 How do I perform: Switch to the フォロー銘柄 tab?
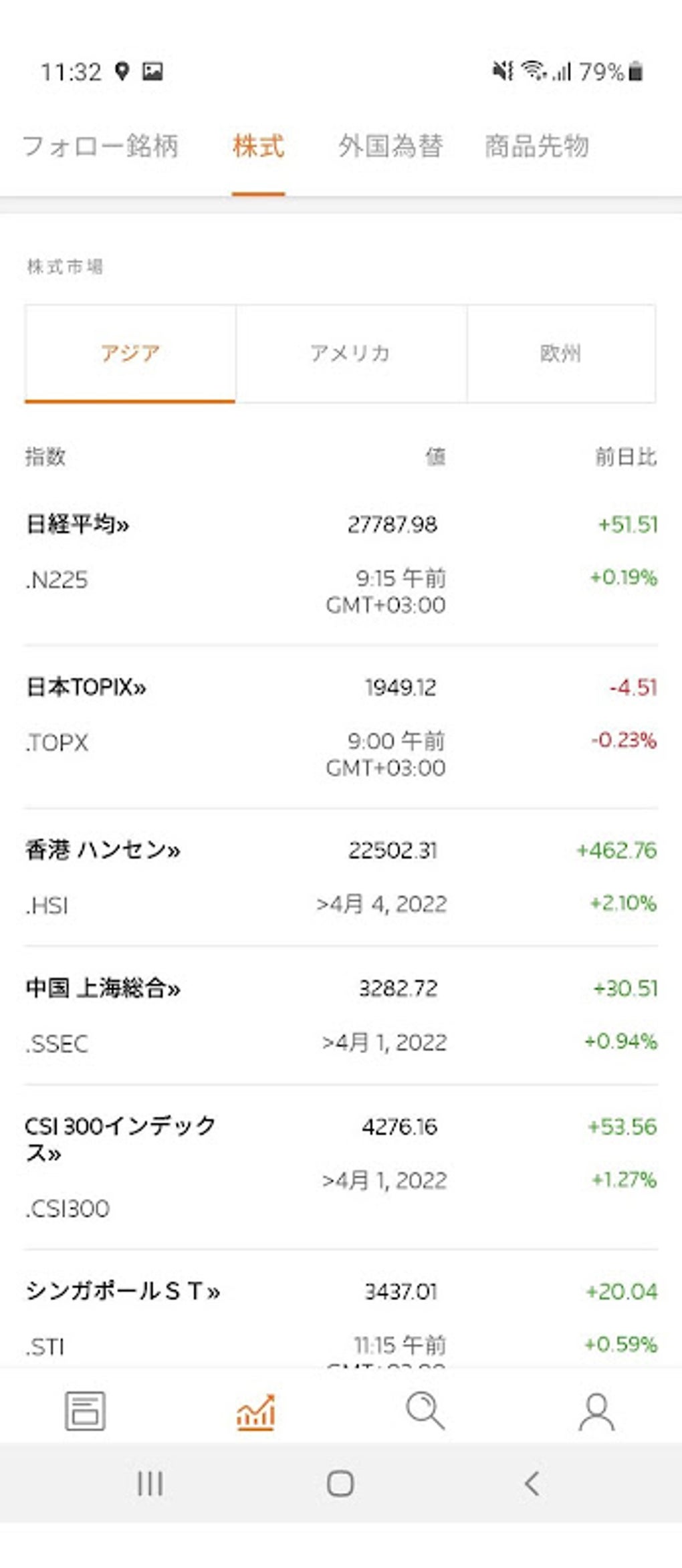tap(100, 146)
